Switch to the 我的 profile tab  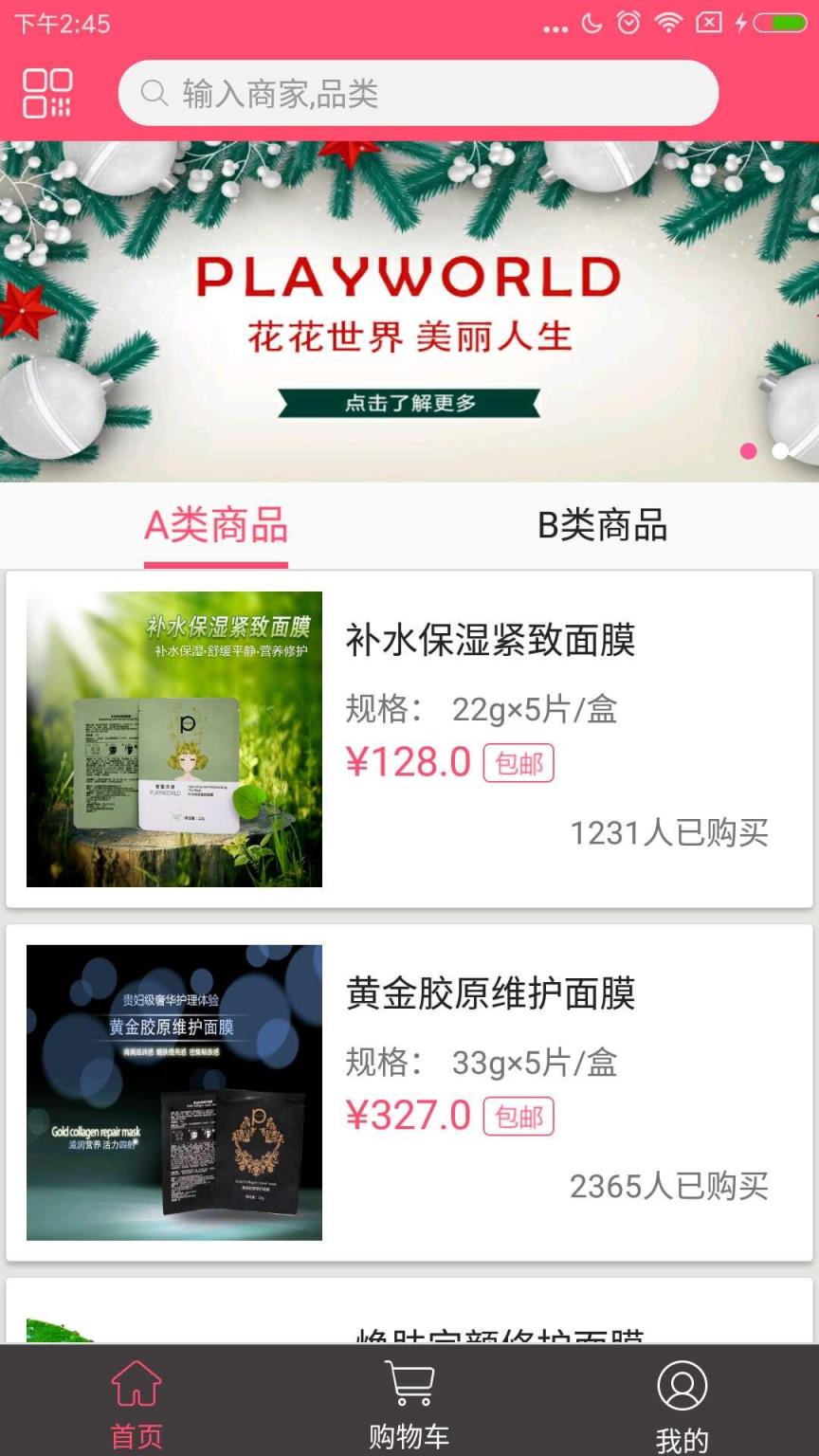(682, 1403)
